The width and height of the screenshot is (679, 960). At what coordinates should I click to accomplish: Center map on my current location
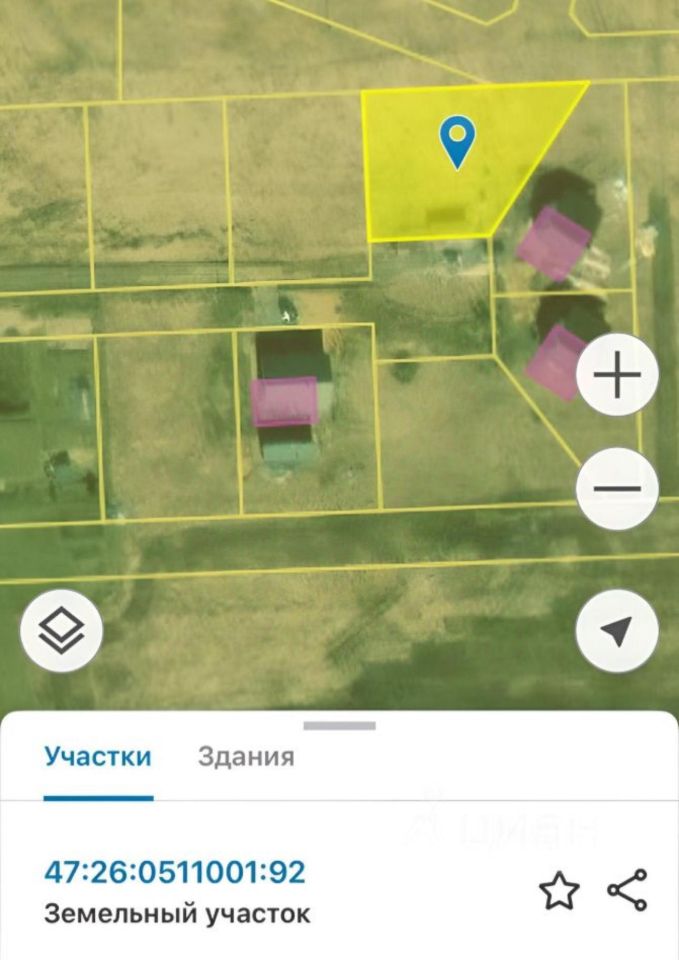coord(617,631)
